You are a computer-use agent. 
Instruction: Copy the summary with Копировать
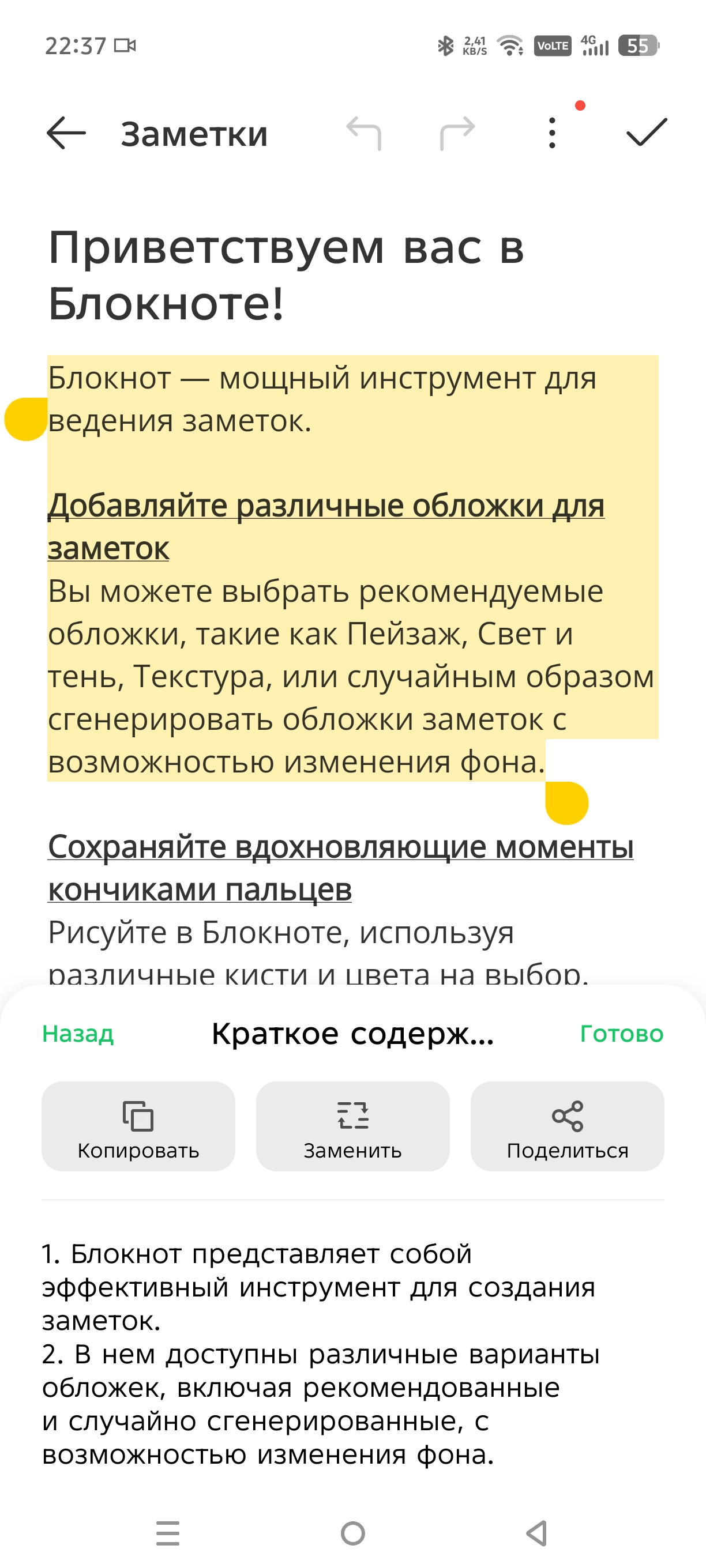click(x=138, y=1126)
